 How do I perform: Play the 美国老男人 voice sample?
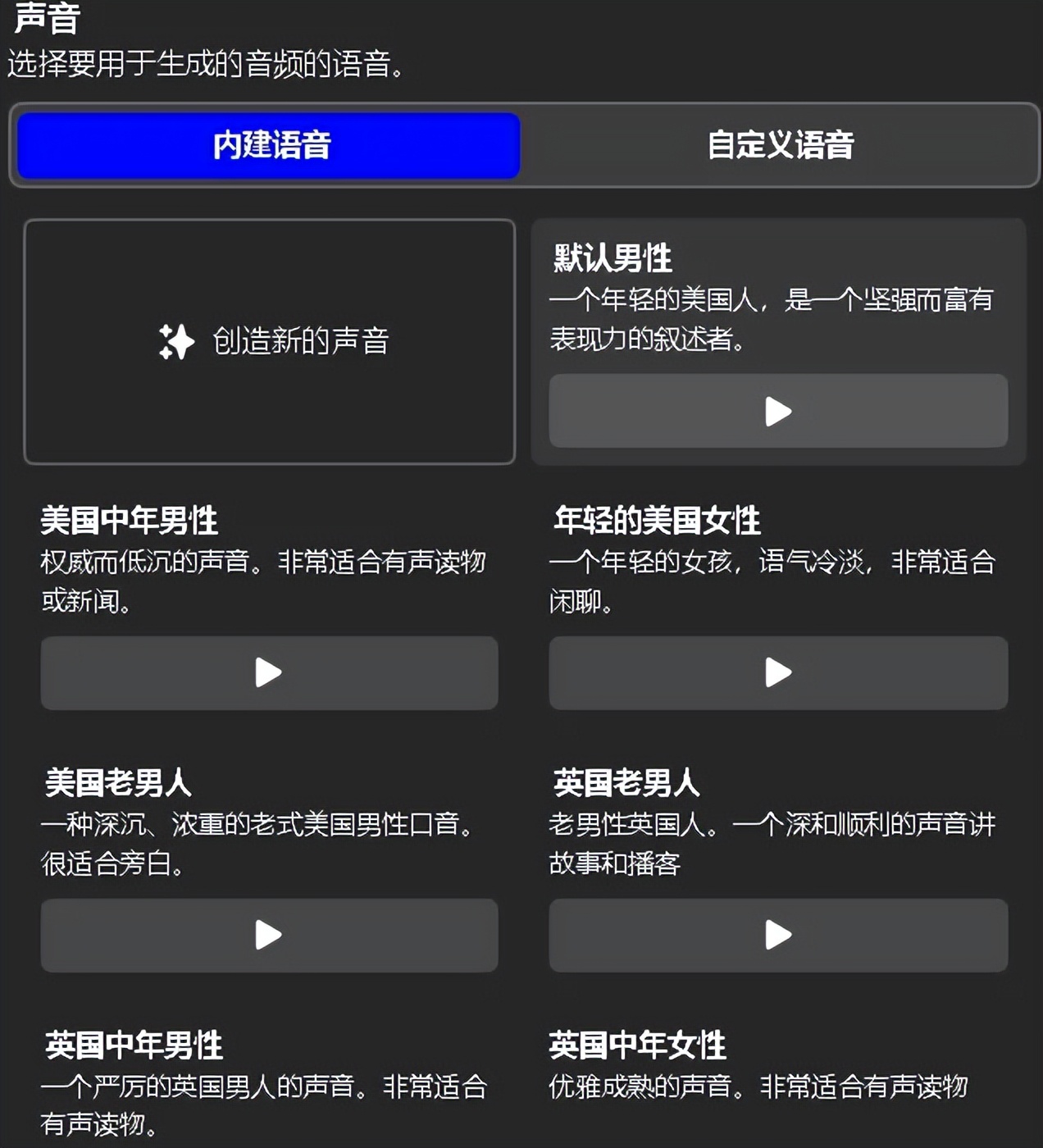pos(269,935)
